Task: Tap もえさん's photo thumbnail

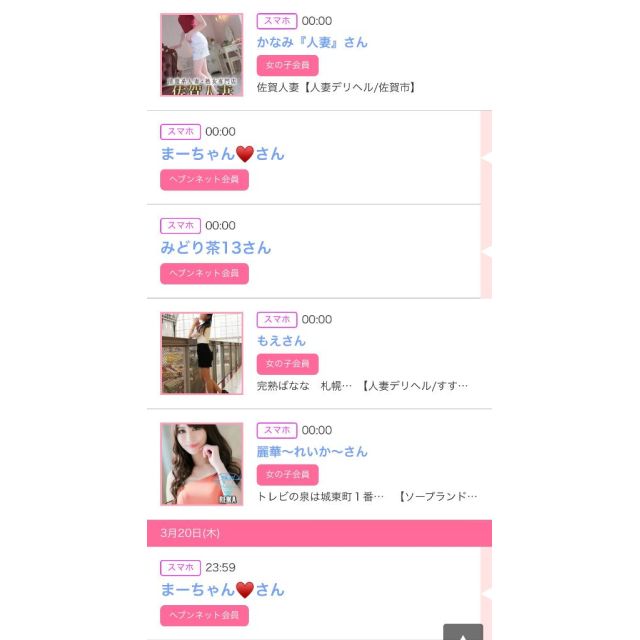Action: [x=201, y=353]
